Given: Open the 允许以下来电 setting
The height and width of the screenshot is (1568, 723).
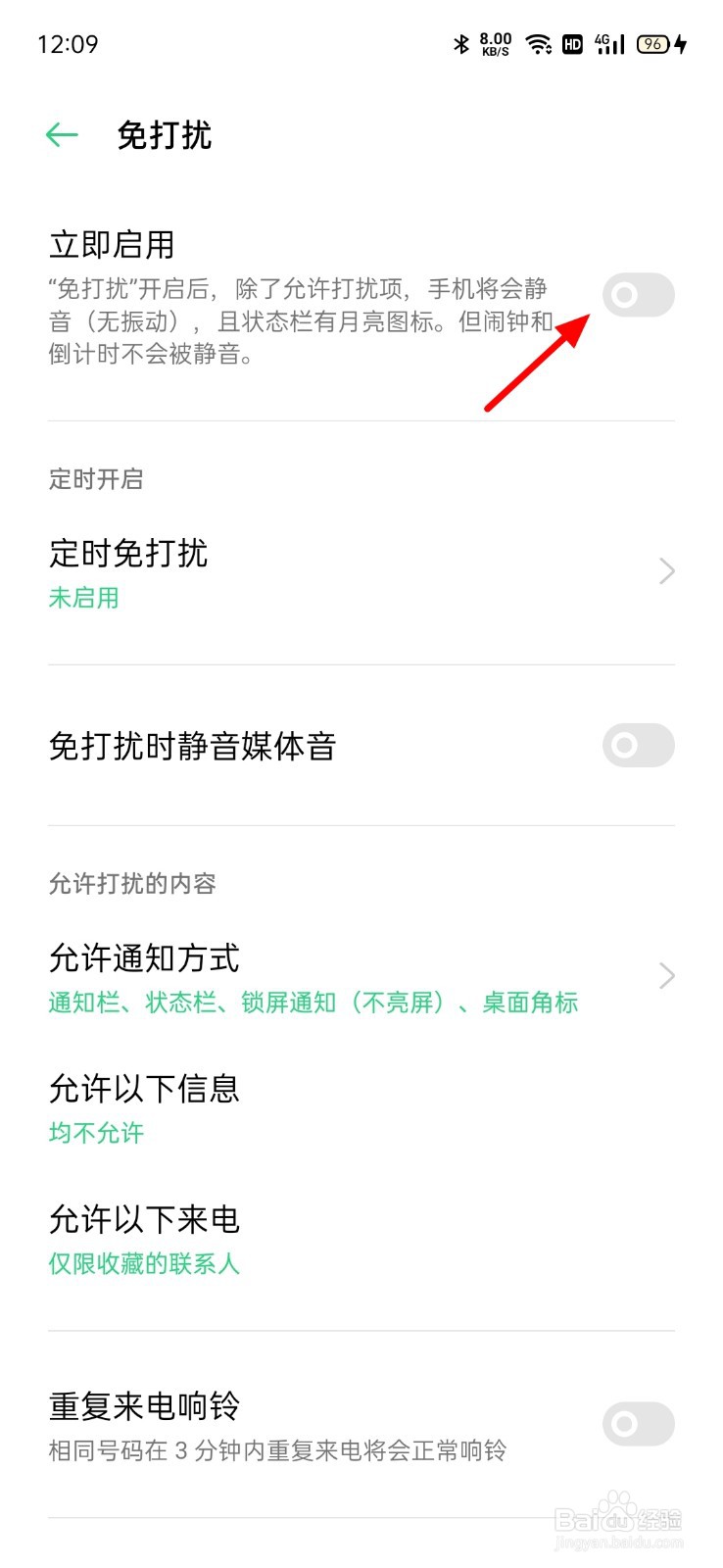Looking at the screenshot, I should tap(144, 1219).
